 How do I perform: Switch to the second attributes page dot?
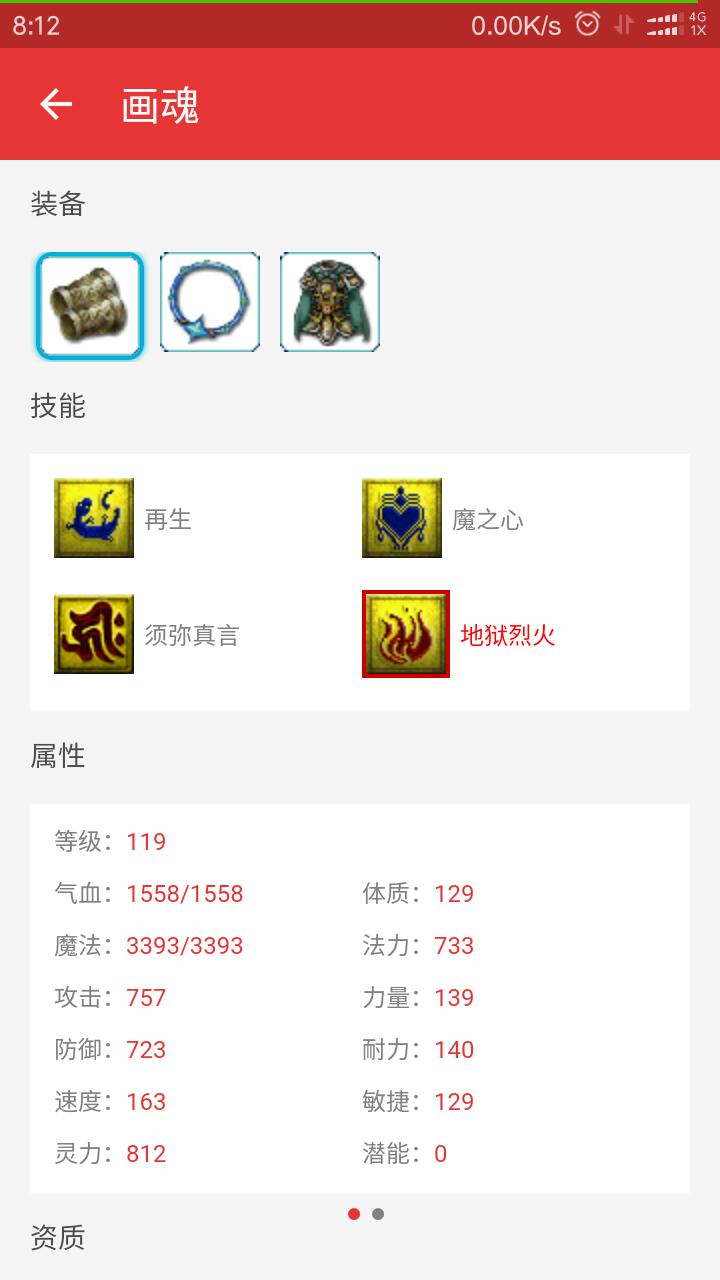click(x=378, y=1214)
